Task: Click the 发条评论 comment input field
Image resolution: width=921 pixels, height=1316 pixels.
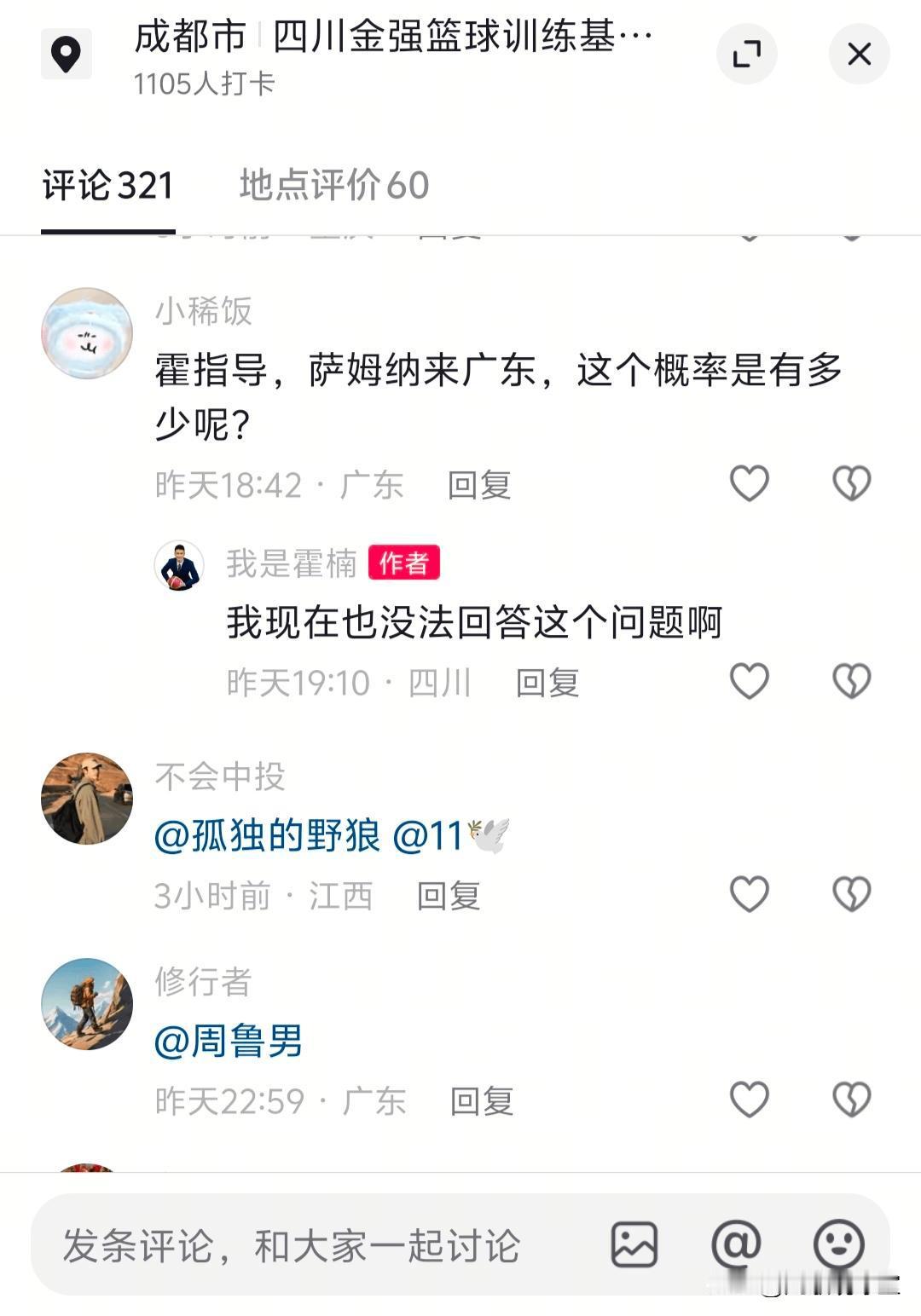Action: pyautogui.click(x=290, y=1247)
